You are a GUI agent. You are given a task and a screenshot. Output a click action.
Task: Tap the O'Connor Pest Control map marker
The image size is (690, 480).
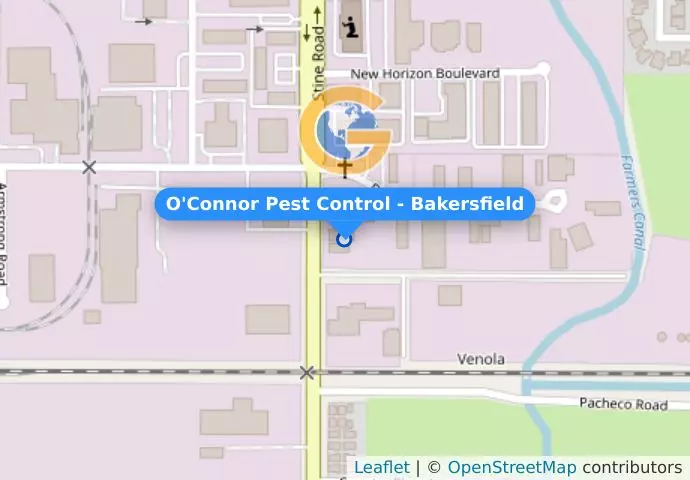point(345,238)
